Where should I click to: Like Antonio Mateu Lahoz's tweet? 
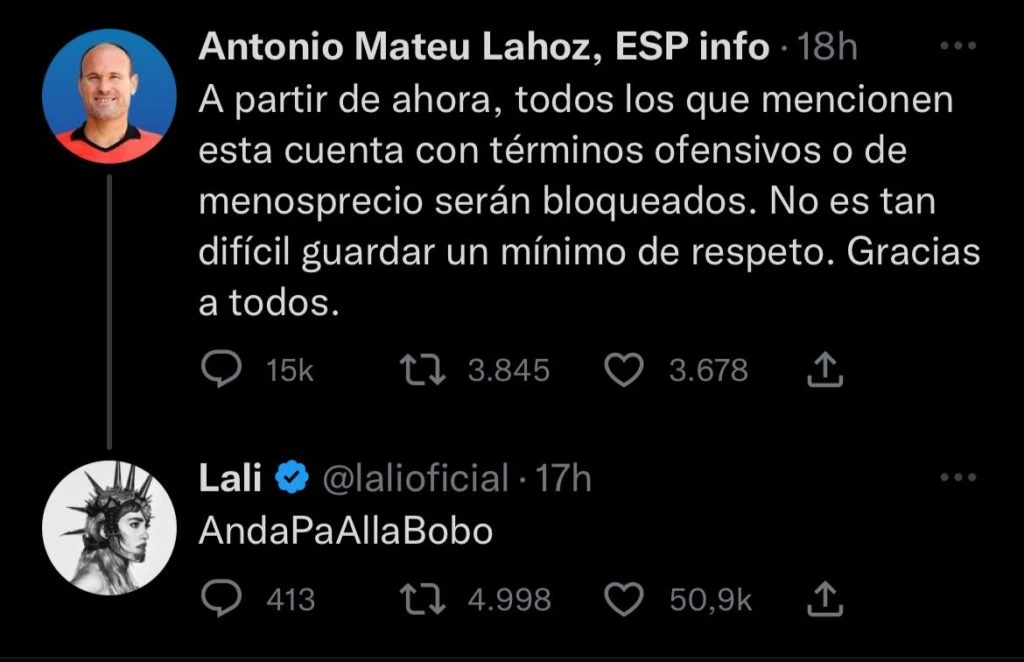point(625,371)
